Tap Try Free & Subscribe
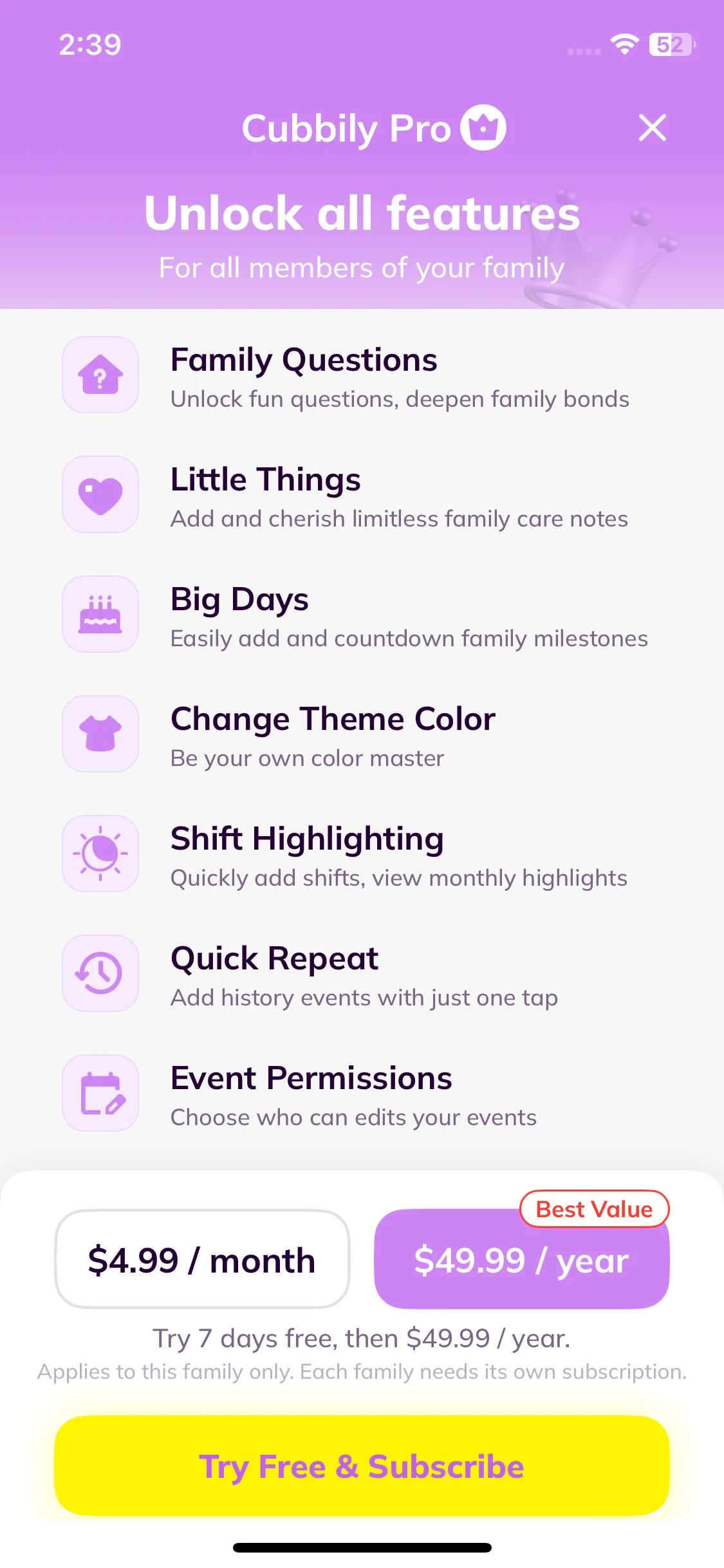The height and width of the screenshot is (1568, 724). (x=362, y=1466)
